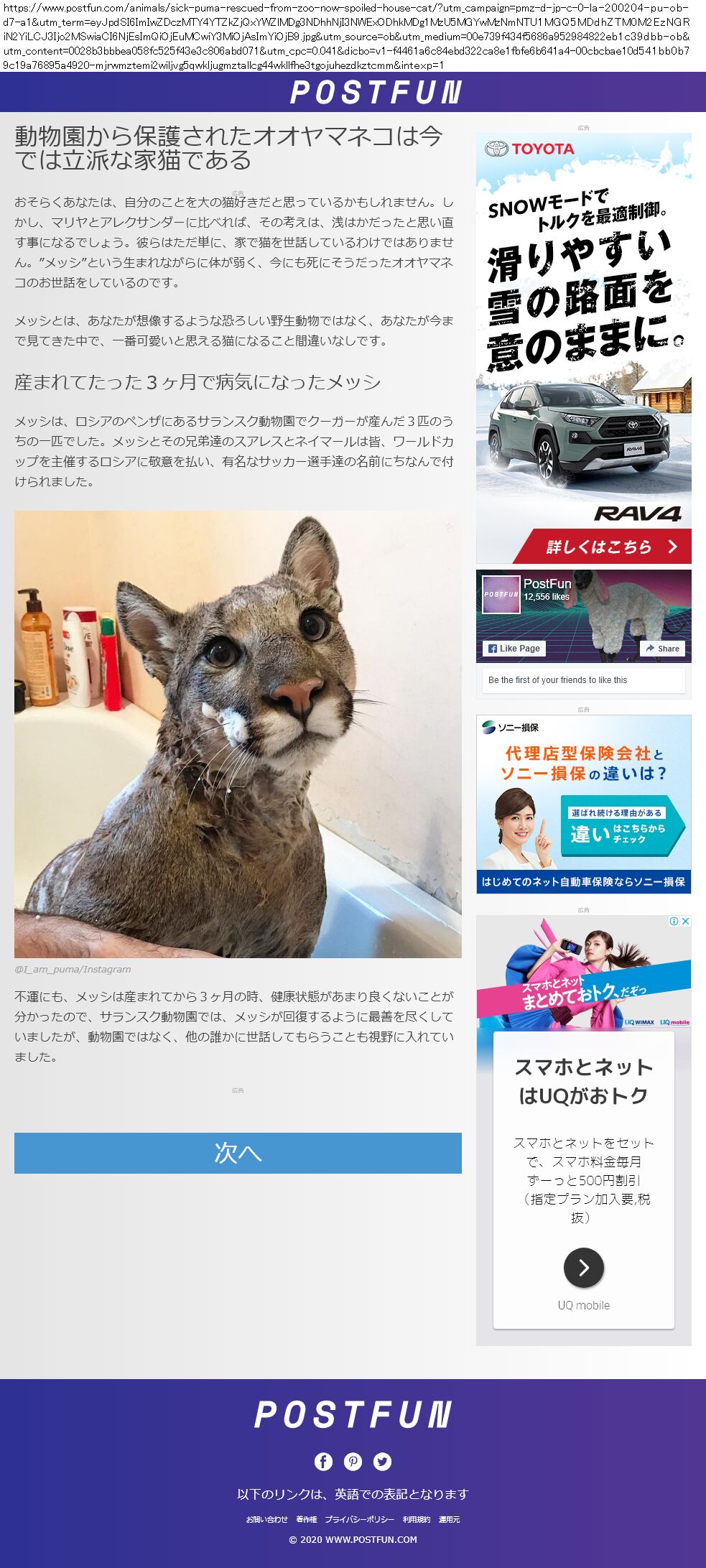Image resolution: width=706 pixels, height=1568 pixels.
Task: Open the 運用元 footer link
Action: (449, 1519)
